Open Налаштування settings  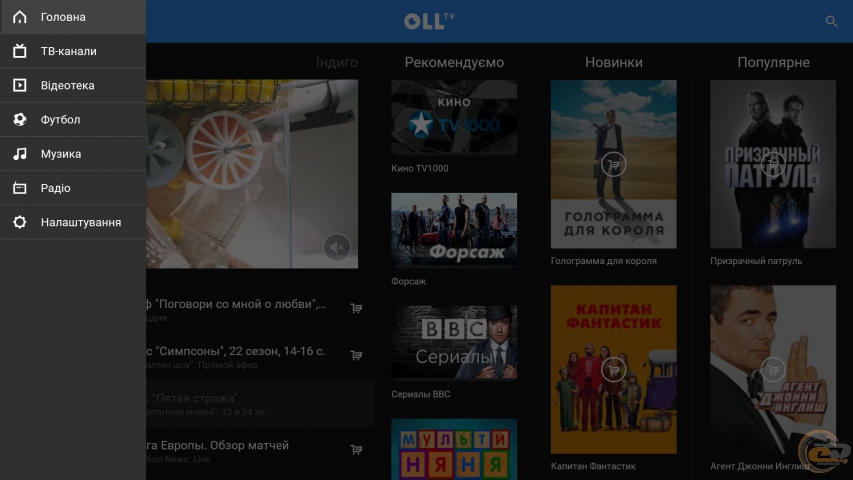click(x=80, y=222)
